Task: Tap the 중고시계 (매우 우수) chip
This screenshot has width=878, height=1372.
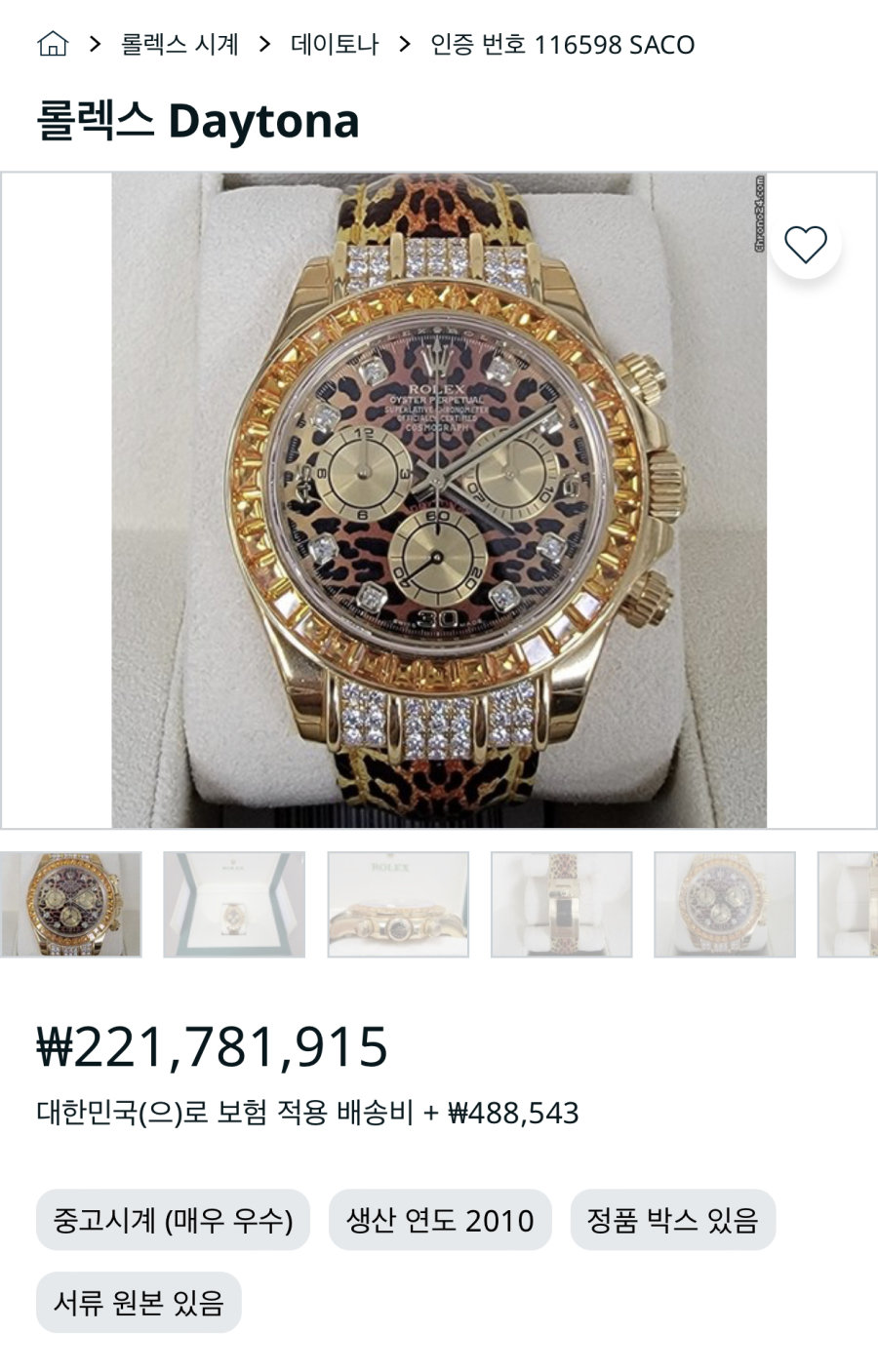Action: (173, 1219)
